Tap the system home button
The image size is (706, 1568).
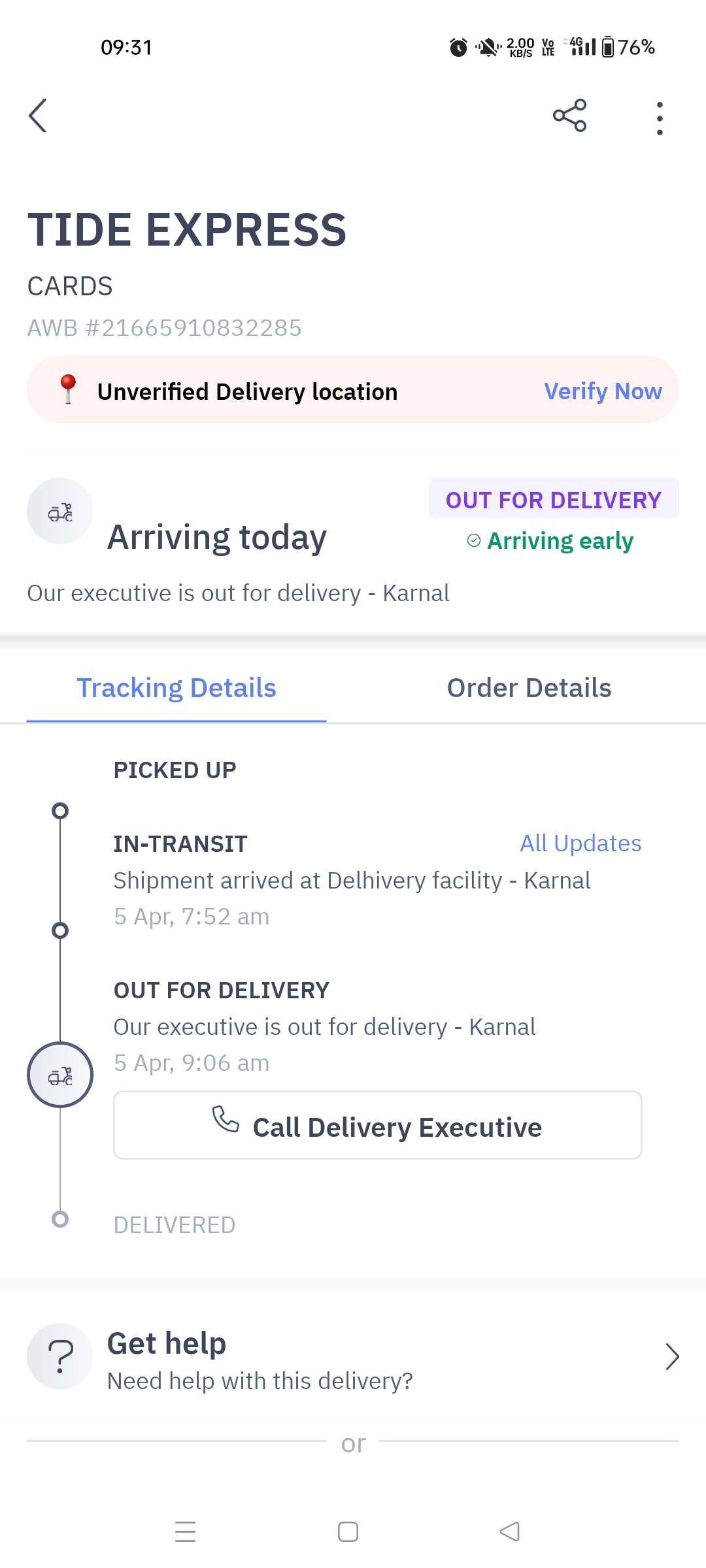point(348,1531)
